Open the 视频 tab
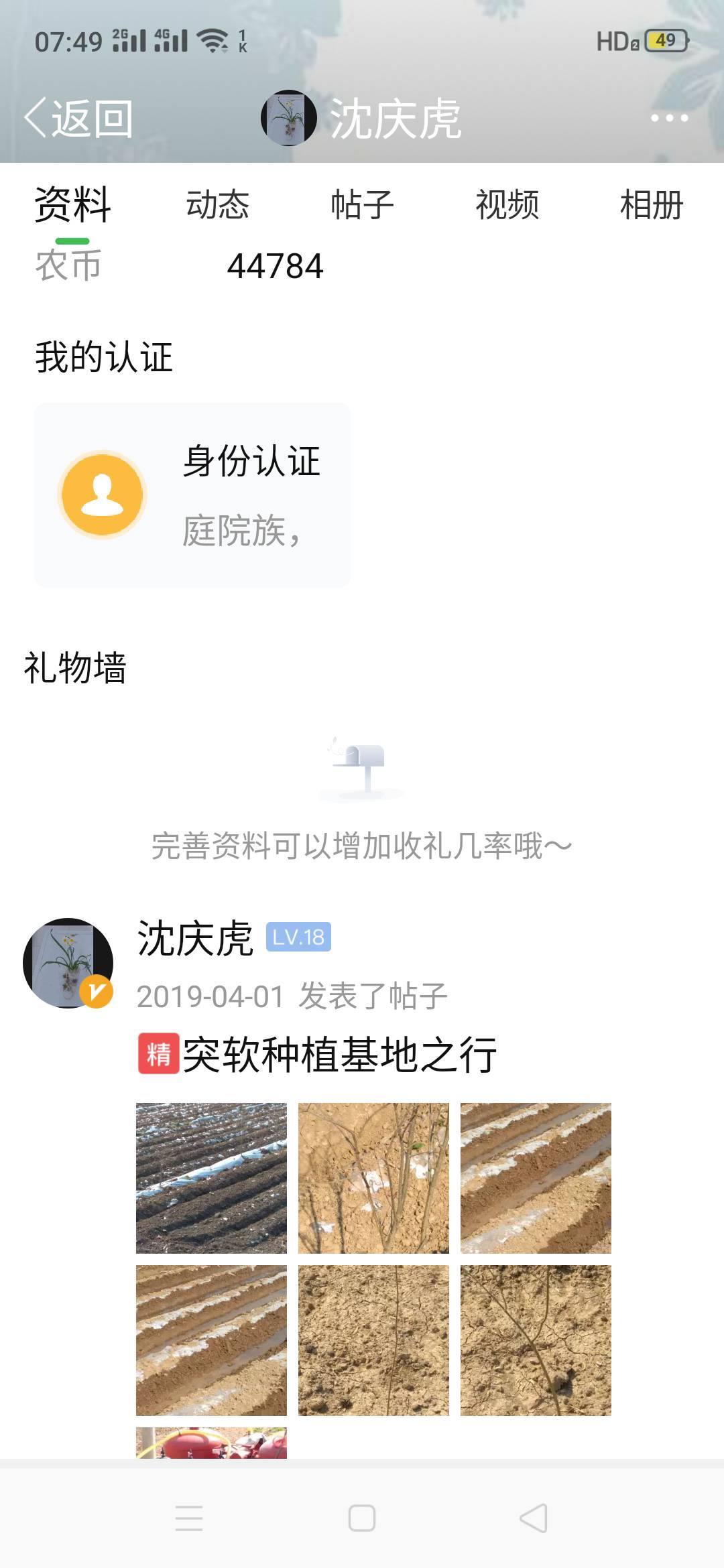The width and height of the screenshot is (724, 1568). [x=507, y=205]
